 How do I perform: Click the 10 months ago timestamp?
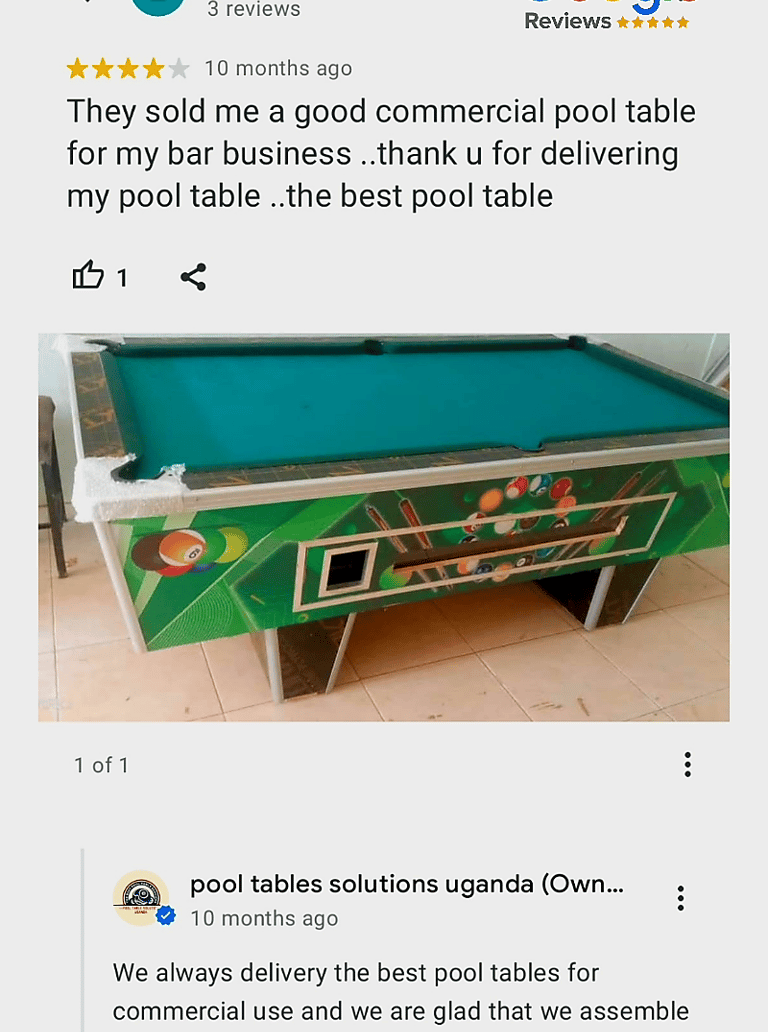click(x=279, y=68)
